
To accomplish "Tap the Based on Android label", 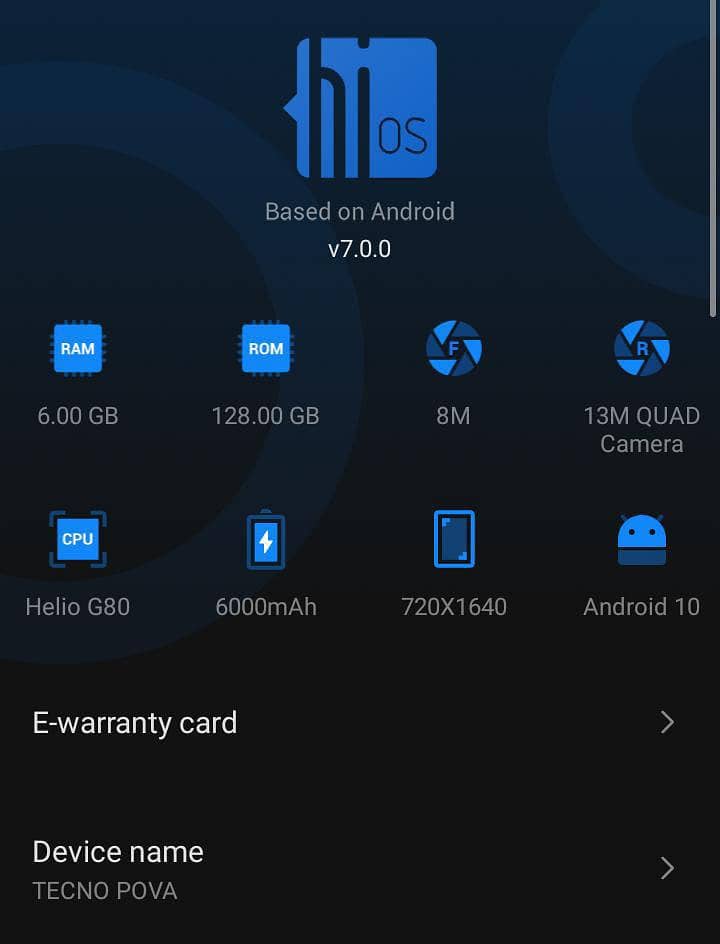I will click(360, 211).
